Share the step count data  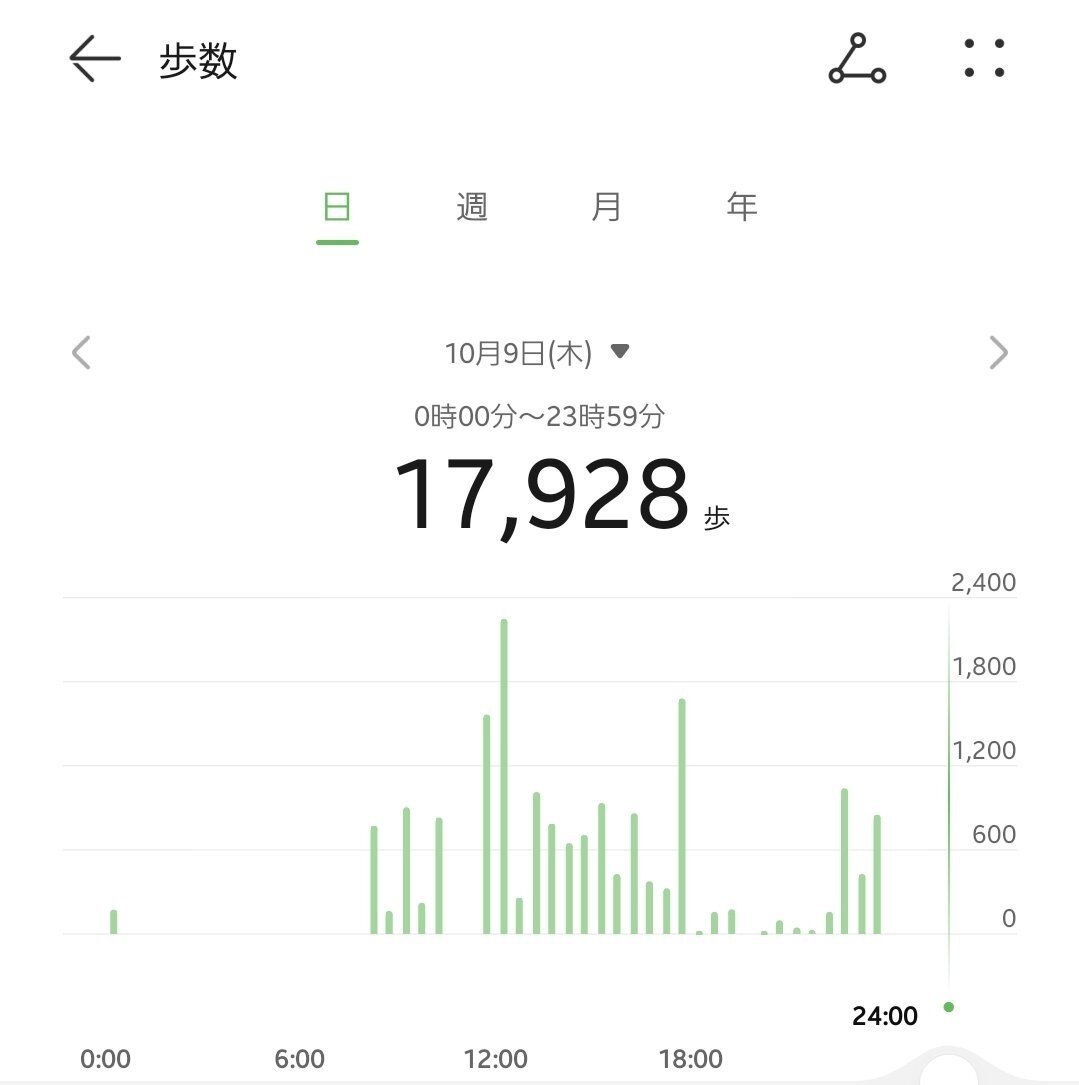click(857, 60)
